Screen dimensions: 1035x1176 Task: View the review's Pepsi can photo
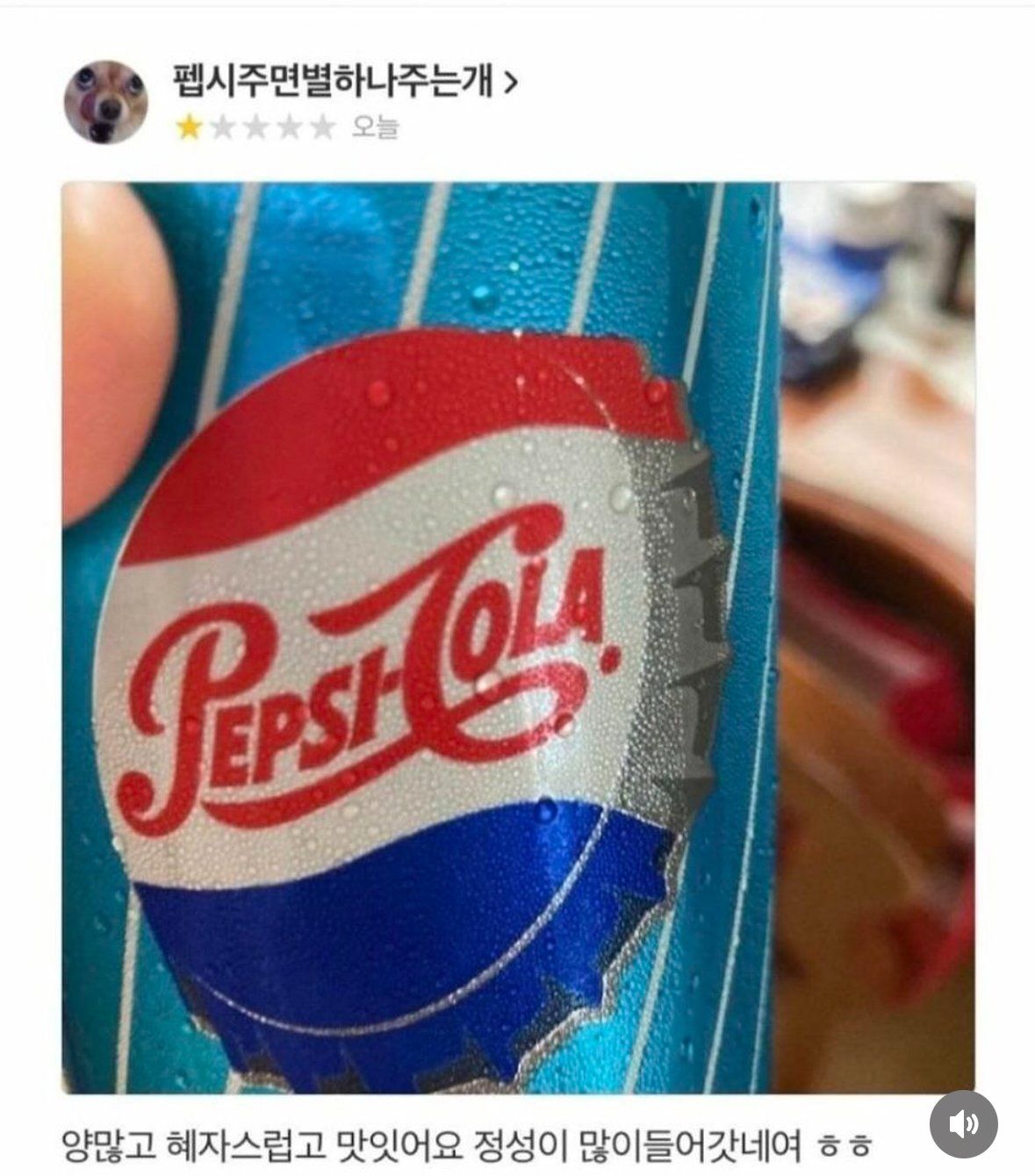click(x=517, y=637)
